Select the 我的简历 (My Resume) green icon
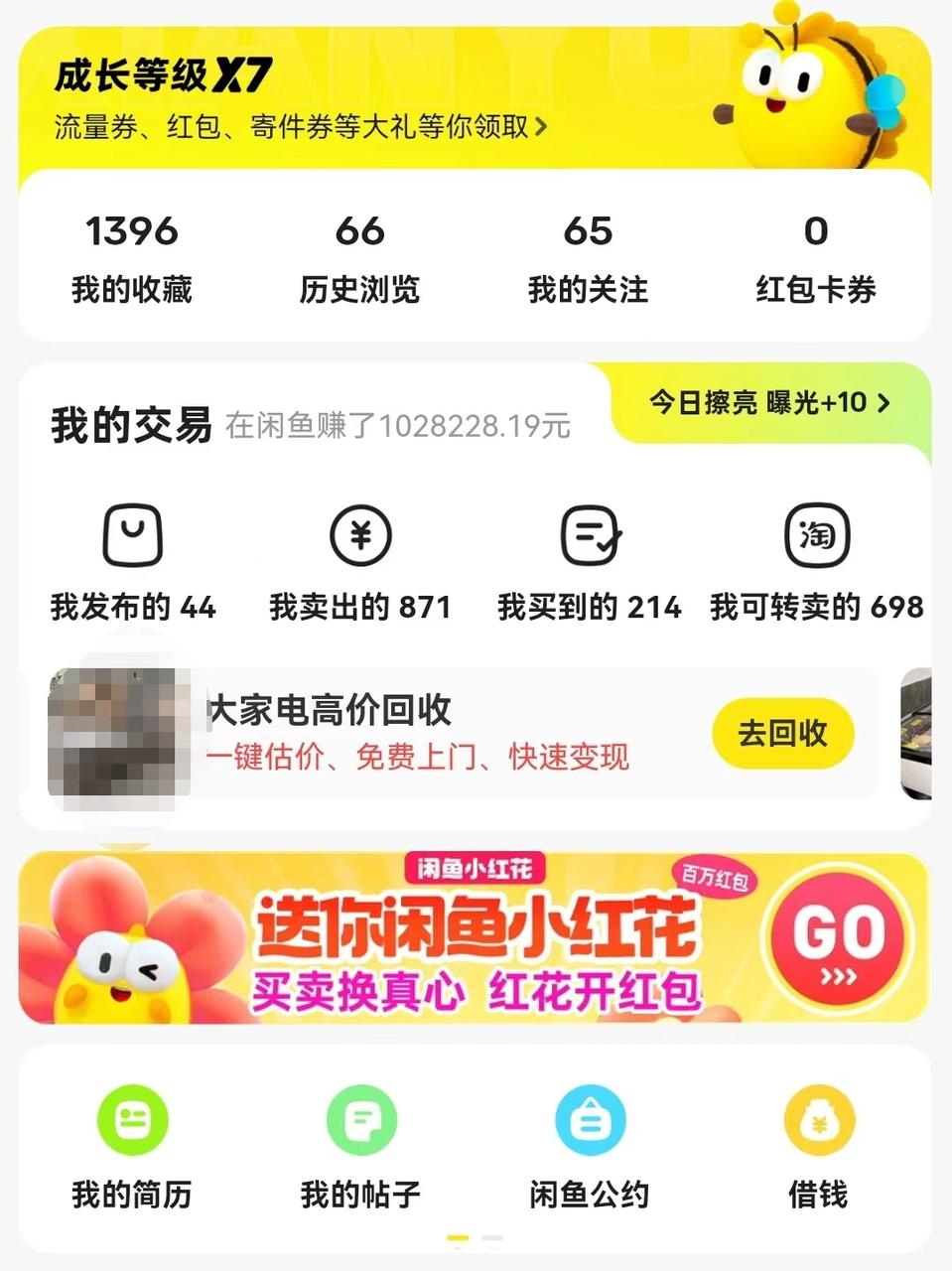 [133, 1120]
